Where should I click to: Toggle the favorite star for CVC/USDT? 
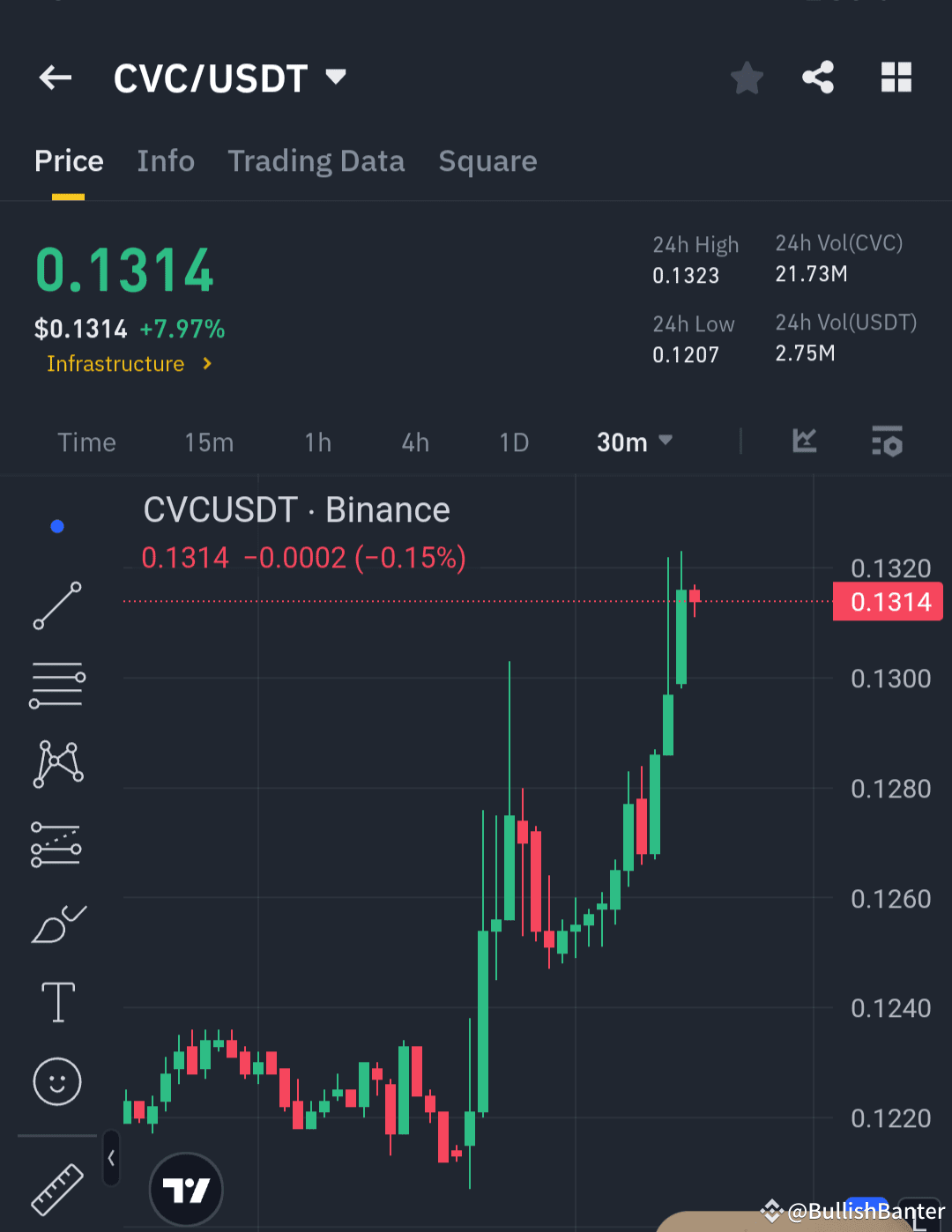click(x=747, y=78)
